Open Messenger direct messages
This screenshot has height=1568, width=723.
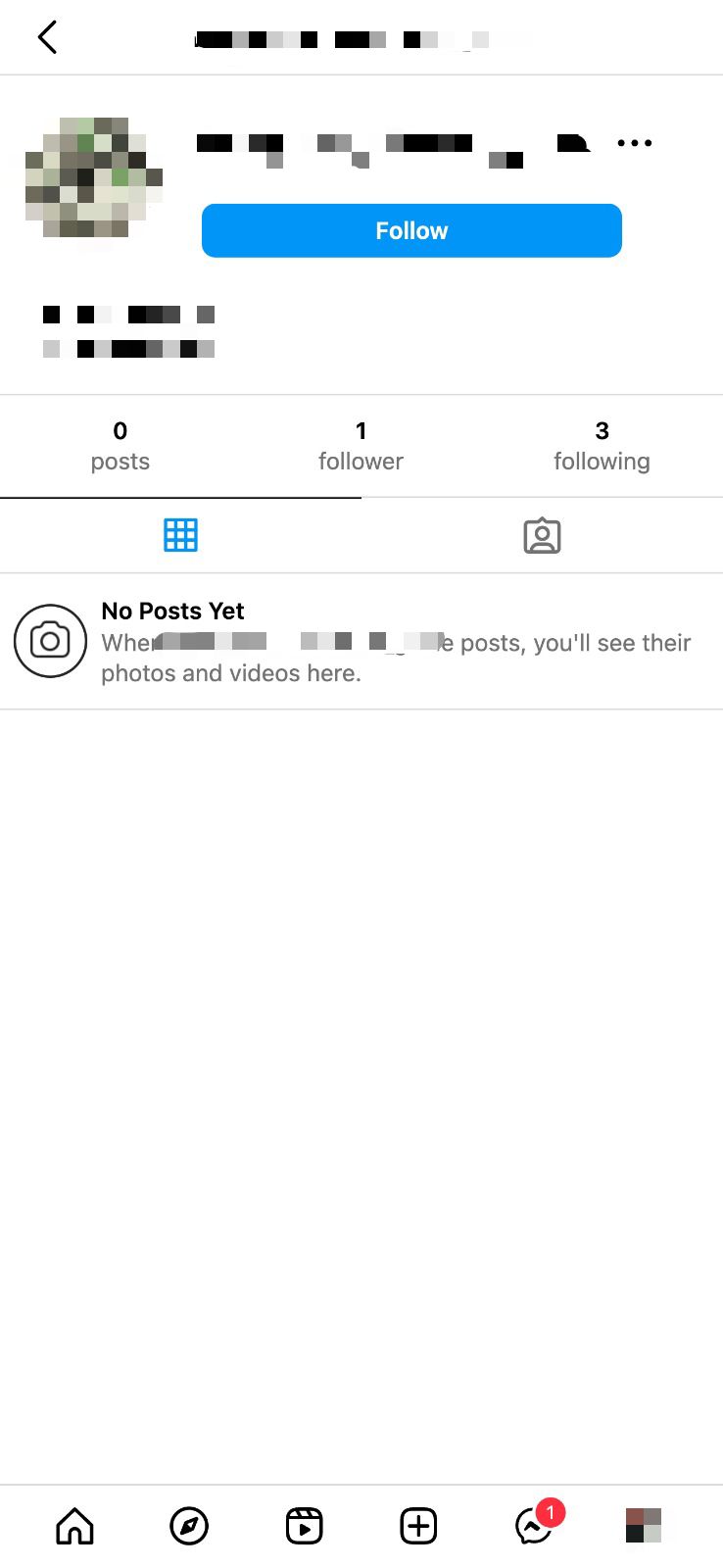pyautogui.click(x=534, y=1526)
